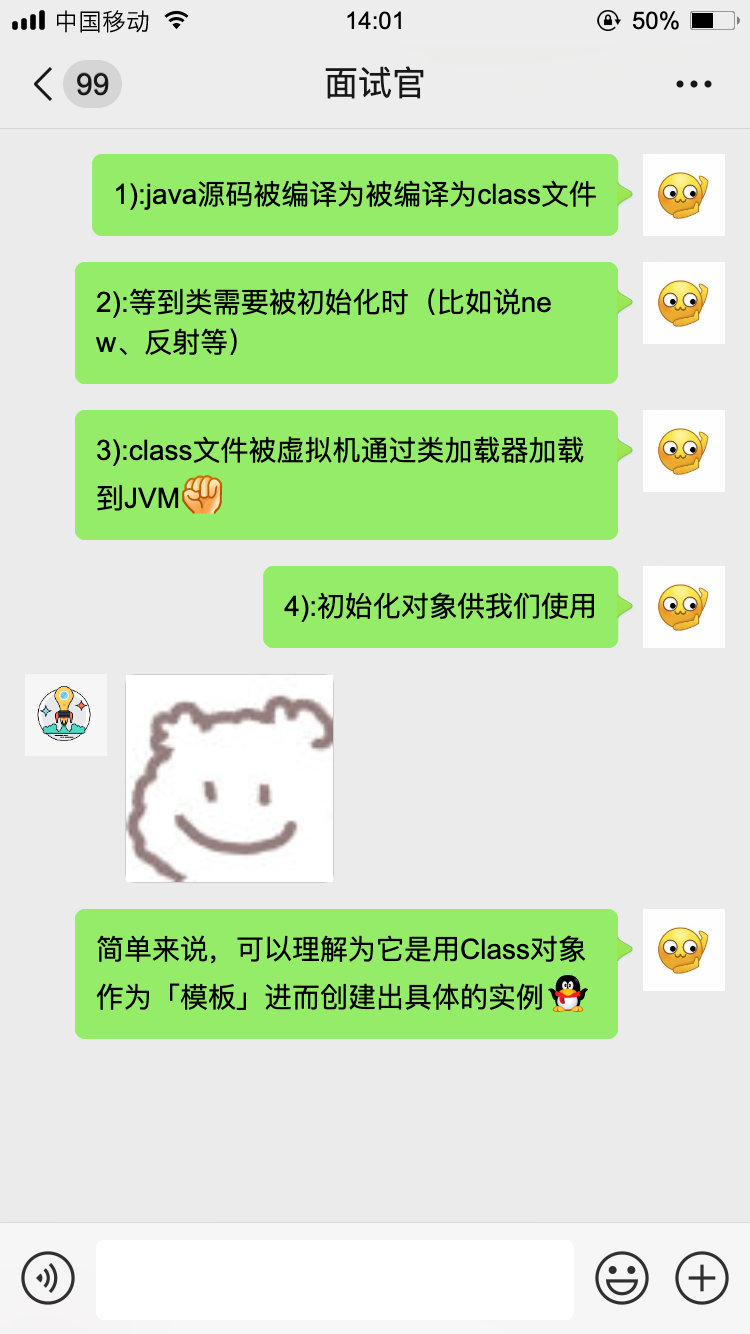Screen dimensions: 750x1334
Task: Open the smiley bear sticker image
Action: pos(229,778)
